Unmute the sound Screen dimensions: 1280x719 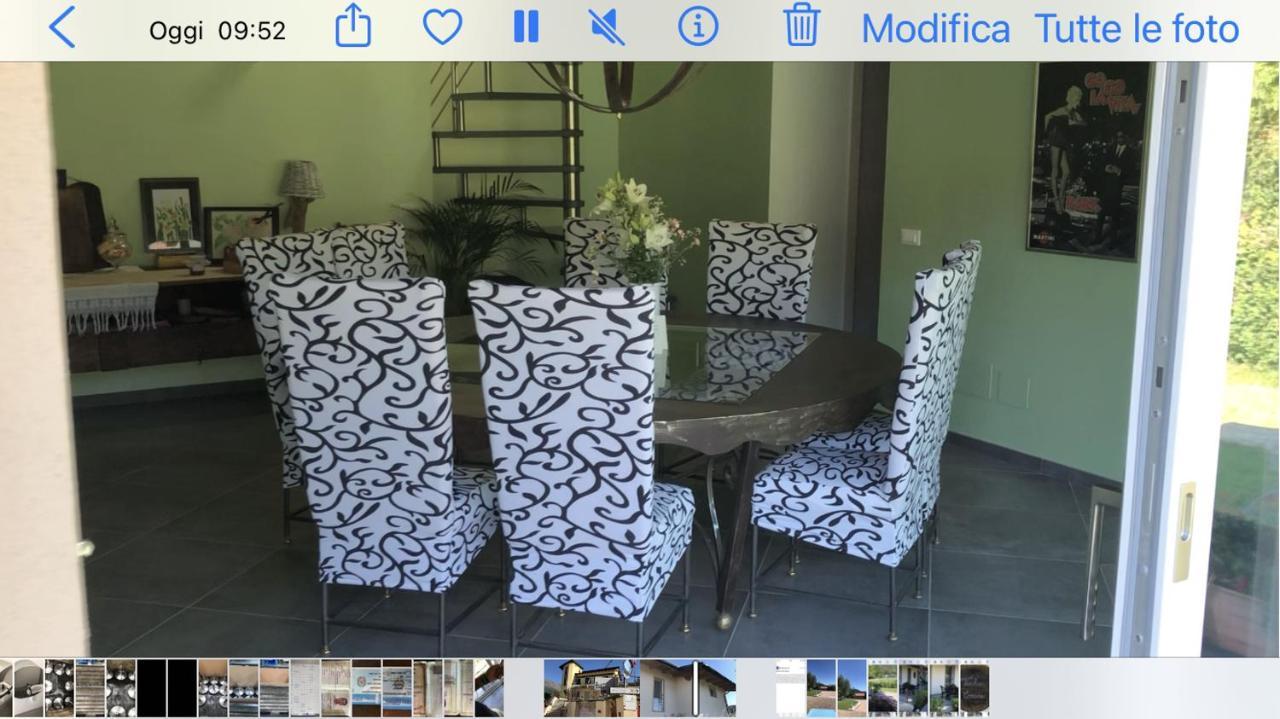pos(607,27)
